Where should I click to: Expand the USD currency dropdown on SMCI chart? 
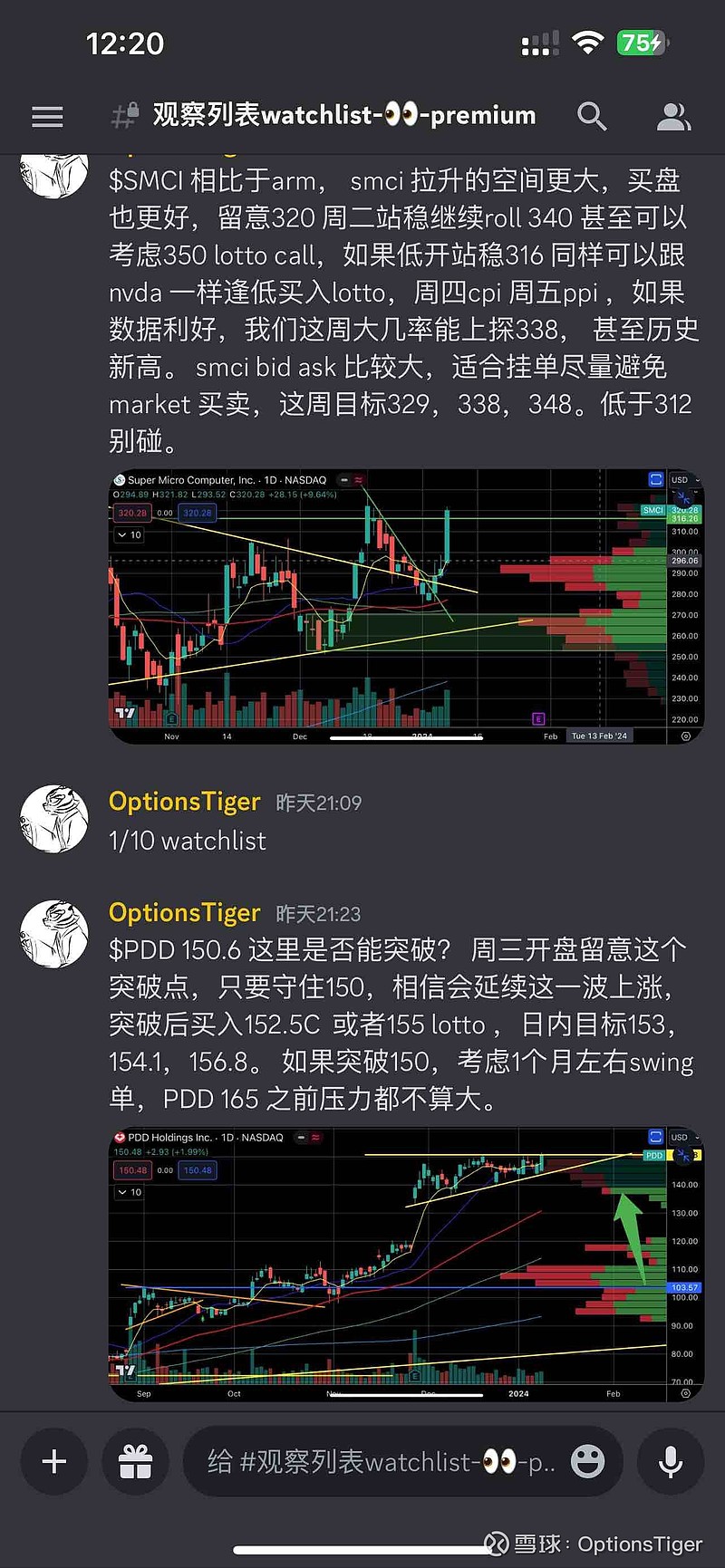coord(682,480)
